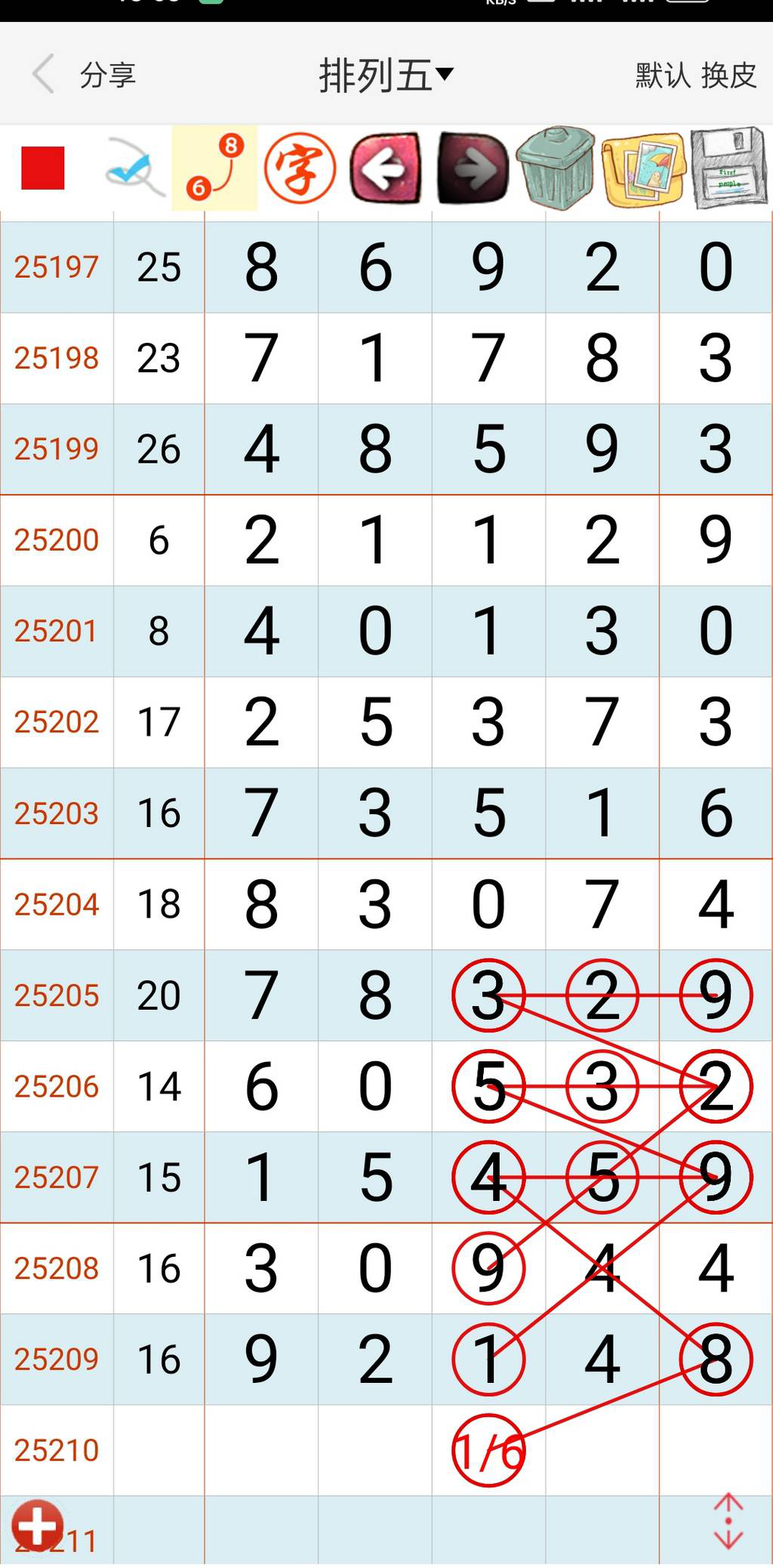The height and width of the screenshot is (1568, 773).
Task: Tap the 分享 share button
Action: (108, 75)
